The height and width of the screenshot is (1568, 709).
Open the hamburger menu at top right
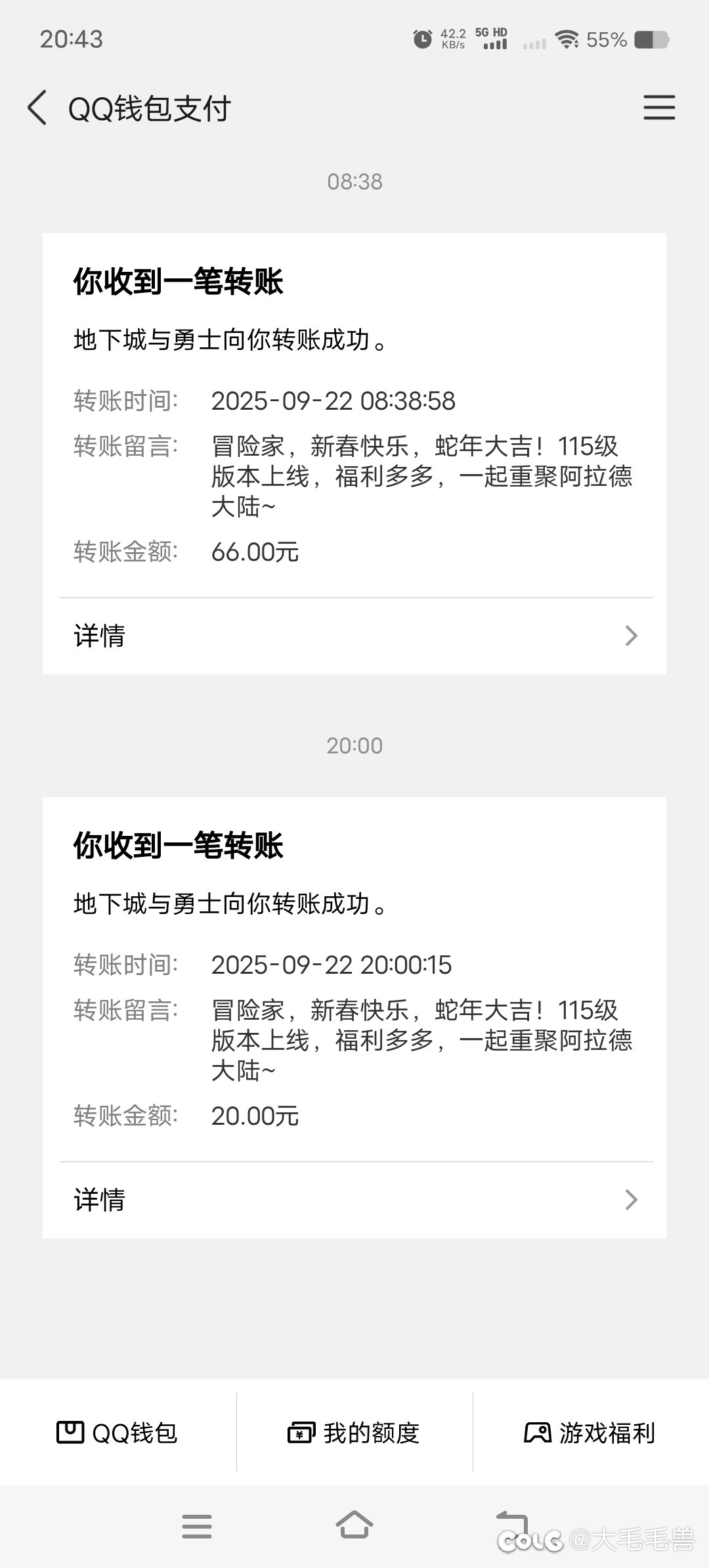click(658, 108)
